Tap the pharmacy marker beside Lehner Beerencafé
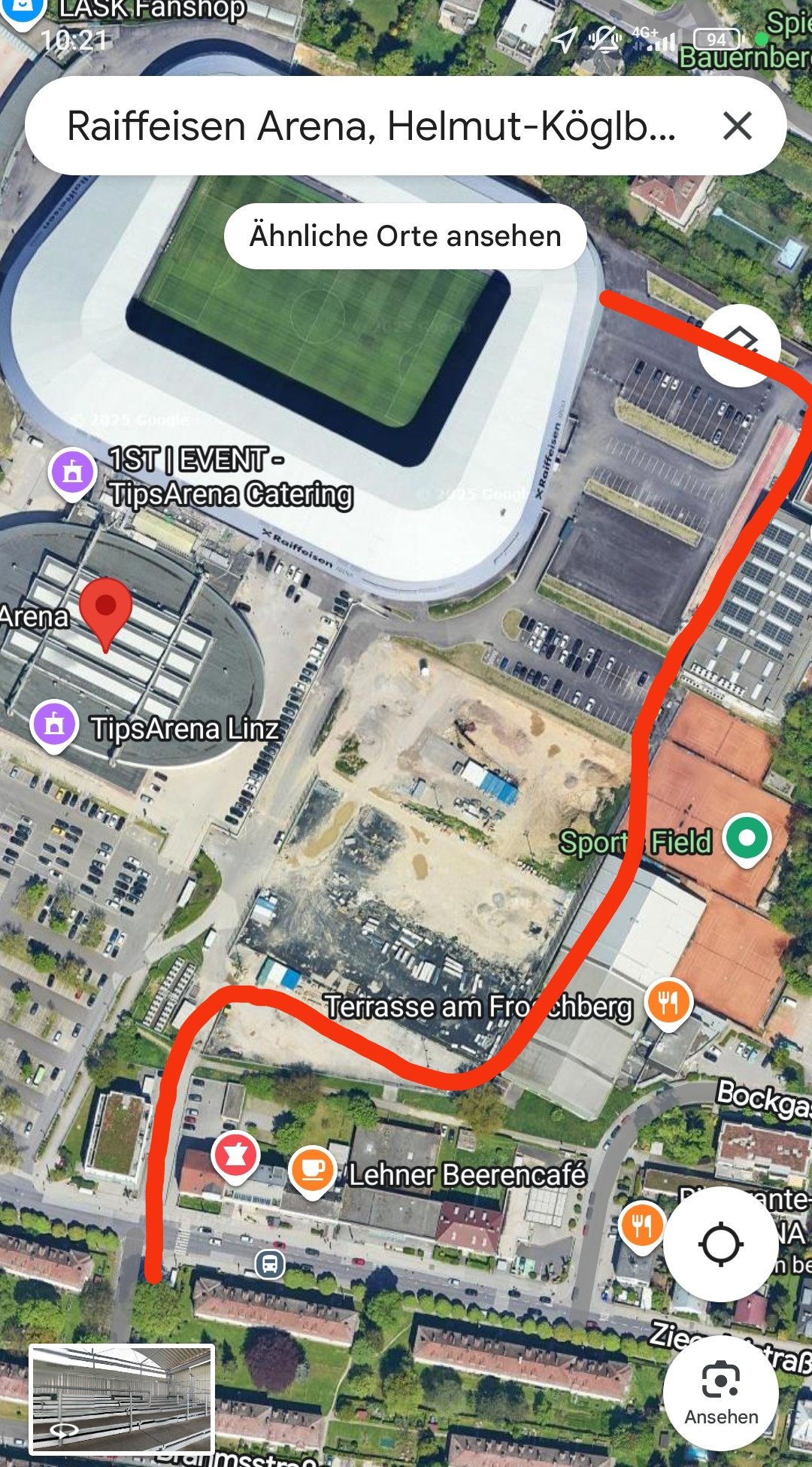812x1467 pixels. click(235, 1156)
